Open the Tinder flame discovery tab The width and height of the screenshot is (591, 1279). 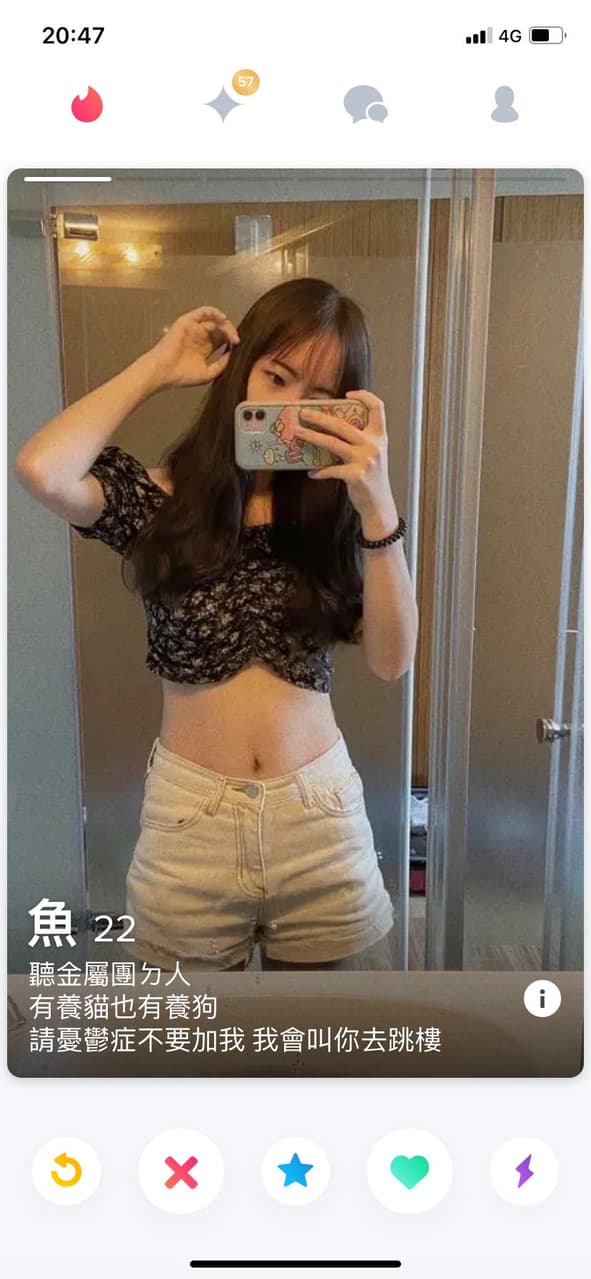coord(87,104)
